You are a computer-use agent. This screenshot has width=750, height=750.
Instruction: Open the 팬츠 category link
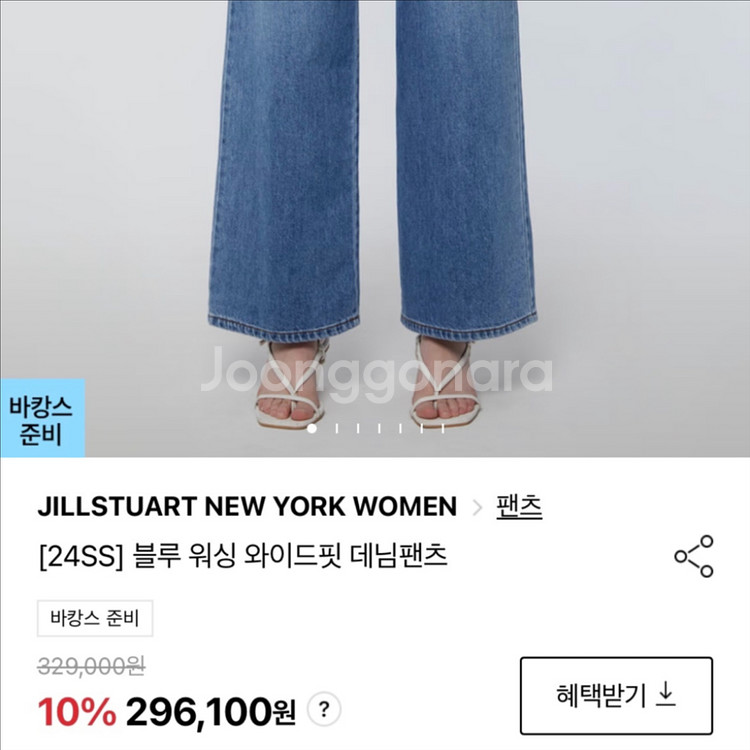[x=519, y=507]
